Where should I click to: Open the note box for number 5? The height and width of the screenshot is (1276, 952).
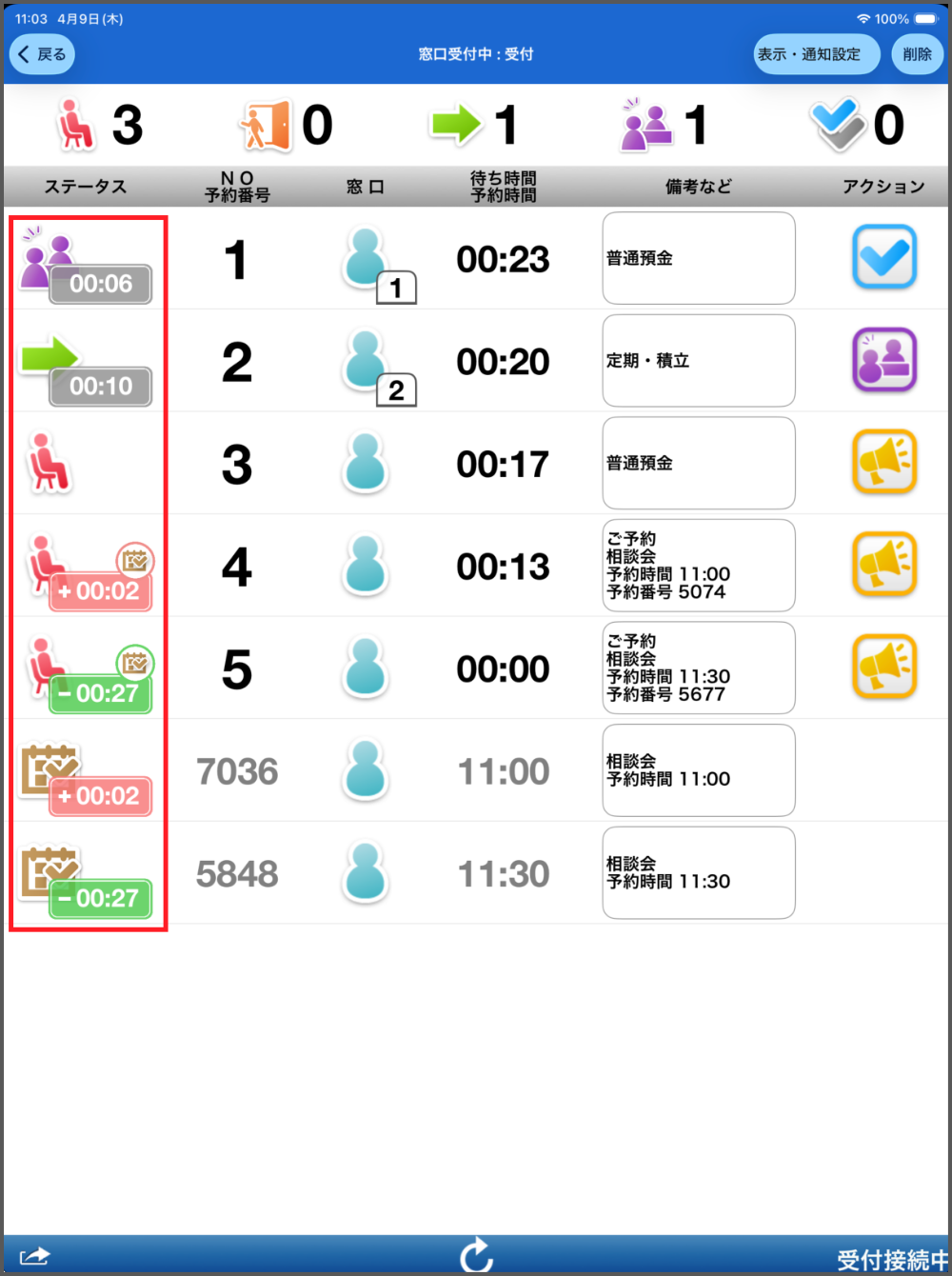pos(698,668)
